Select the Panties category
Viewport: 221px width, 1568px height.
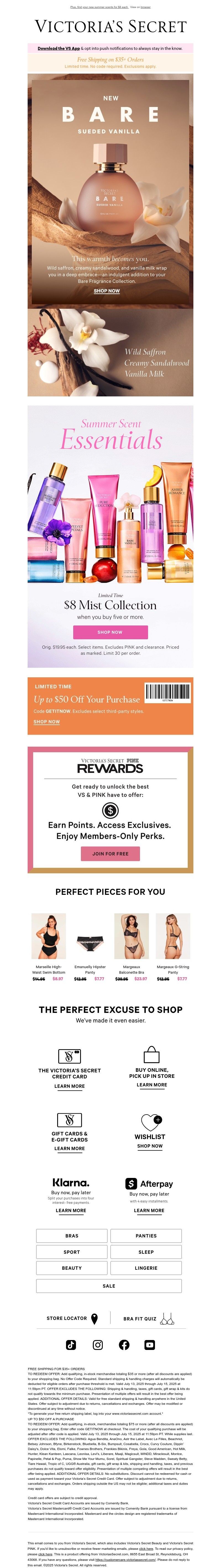tap(146, 1236)
